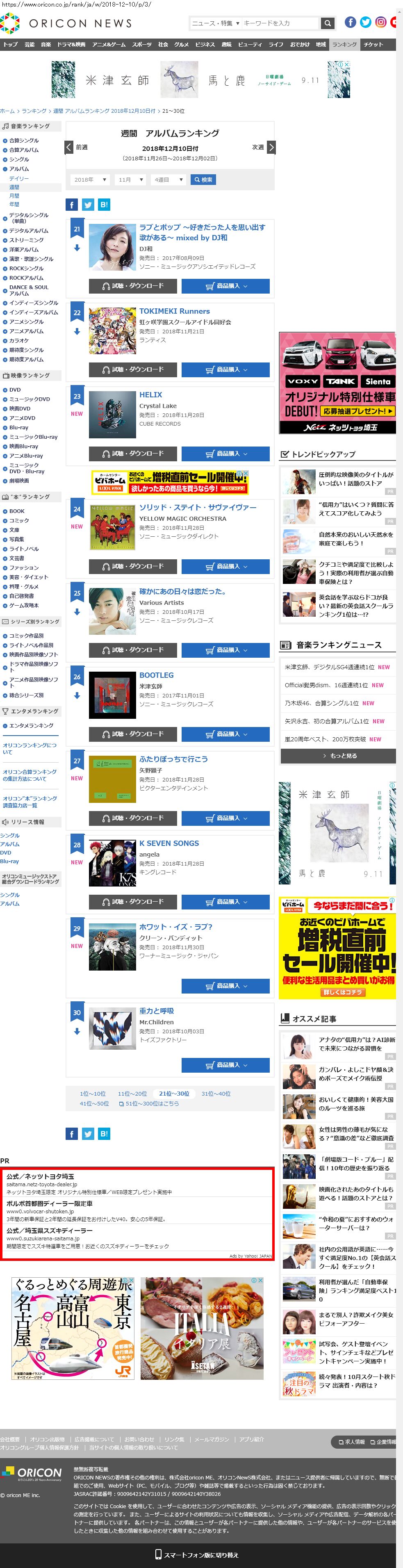
Task: Tap 商品購入 for BOOTLEG album
Action: pyautogui.click(x=225, y=734)
